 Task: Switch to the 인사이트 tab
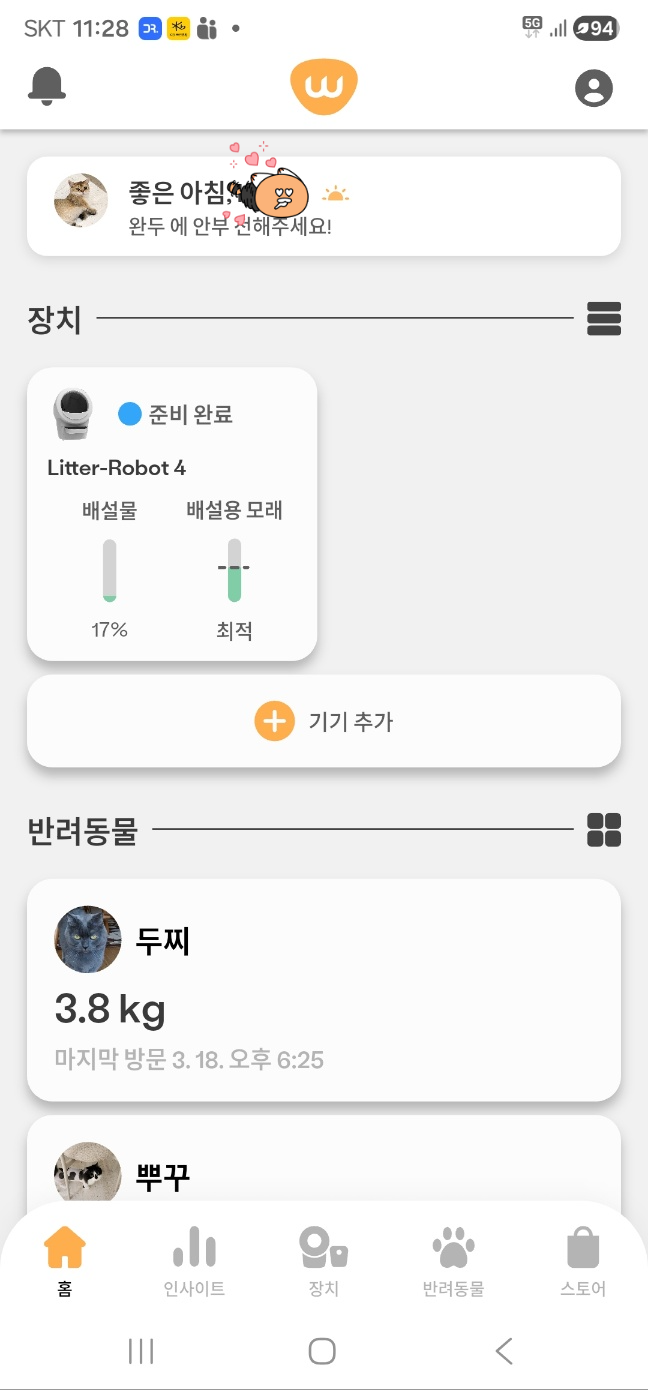(x=194, y=1262)
